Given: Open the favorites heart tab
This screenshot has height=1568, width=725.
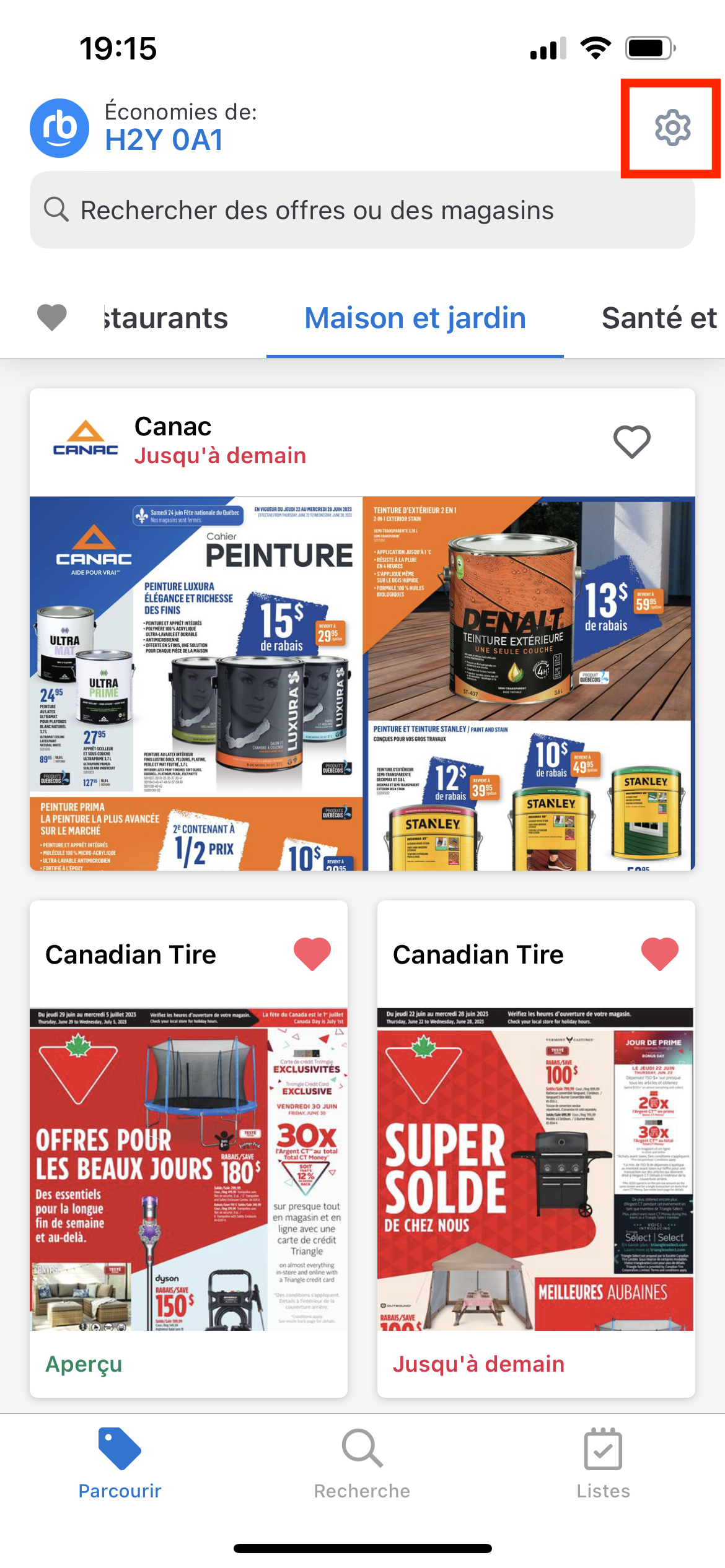Looking at the screenshot, I should (x=52, y=318).
